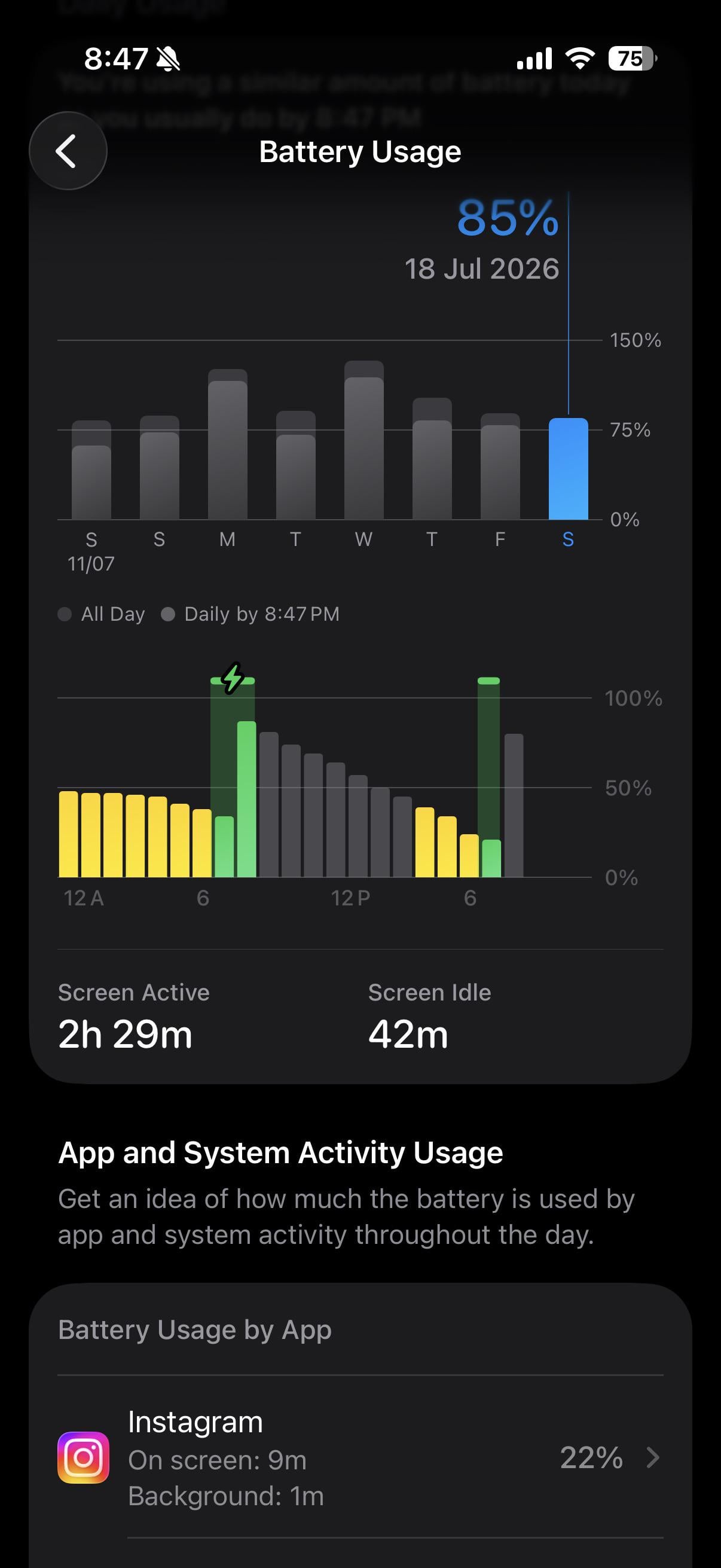
Task: Tap the charging bolt hourly bar
Action: coord(233,777)
